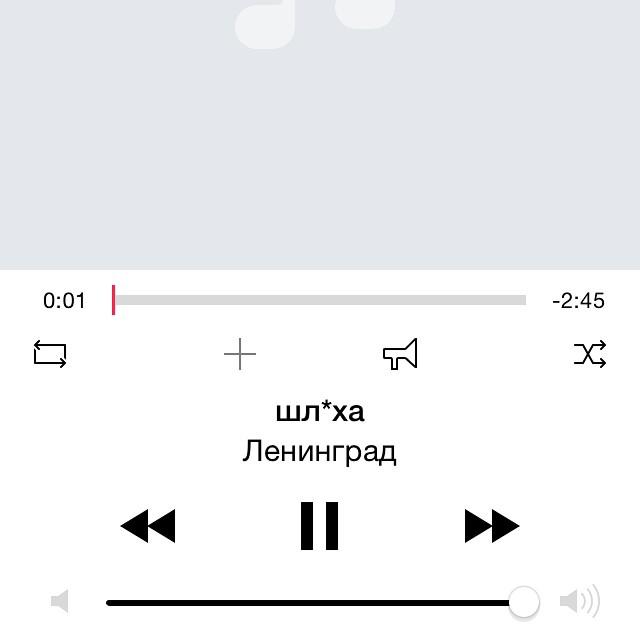Tap the volume slider
The height and width of the screenshot is (640, 640).
coord(315,602)
